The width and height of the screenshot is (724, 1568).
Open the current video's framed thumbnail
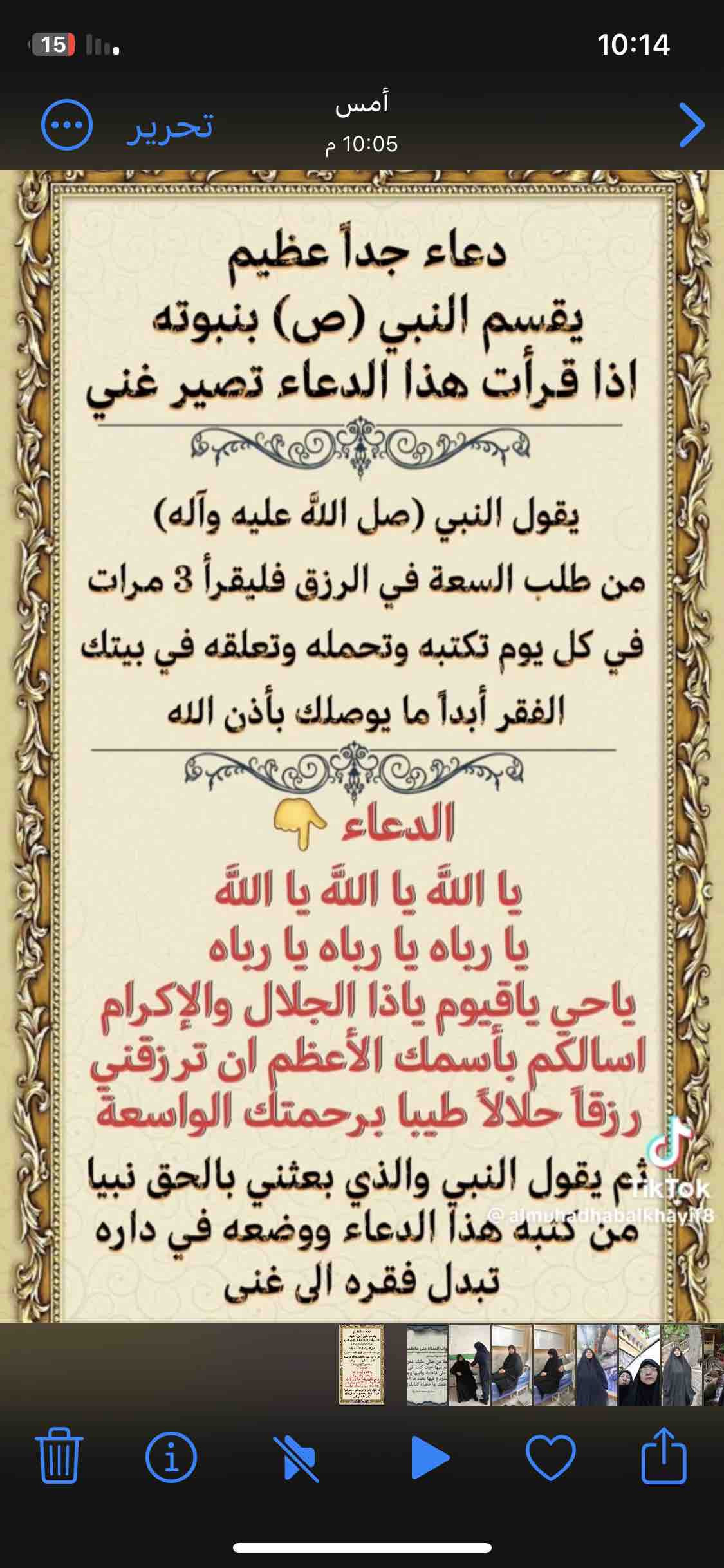(x=362, y=1365)
